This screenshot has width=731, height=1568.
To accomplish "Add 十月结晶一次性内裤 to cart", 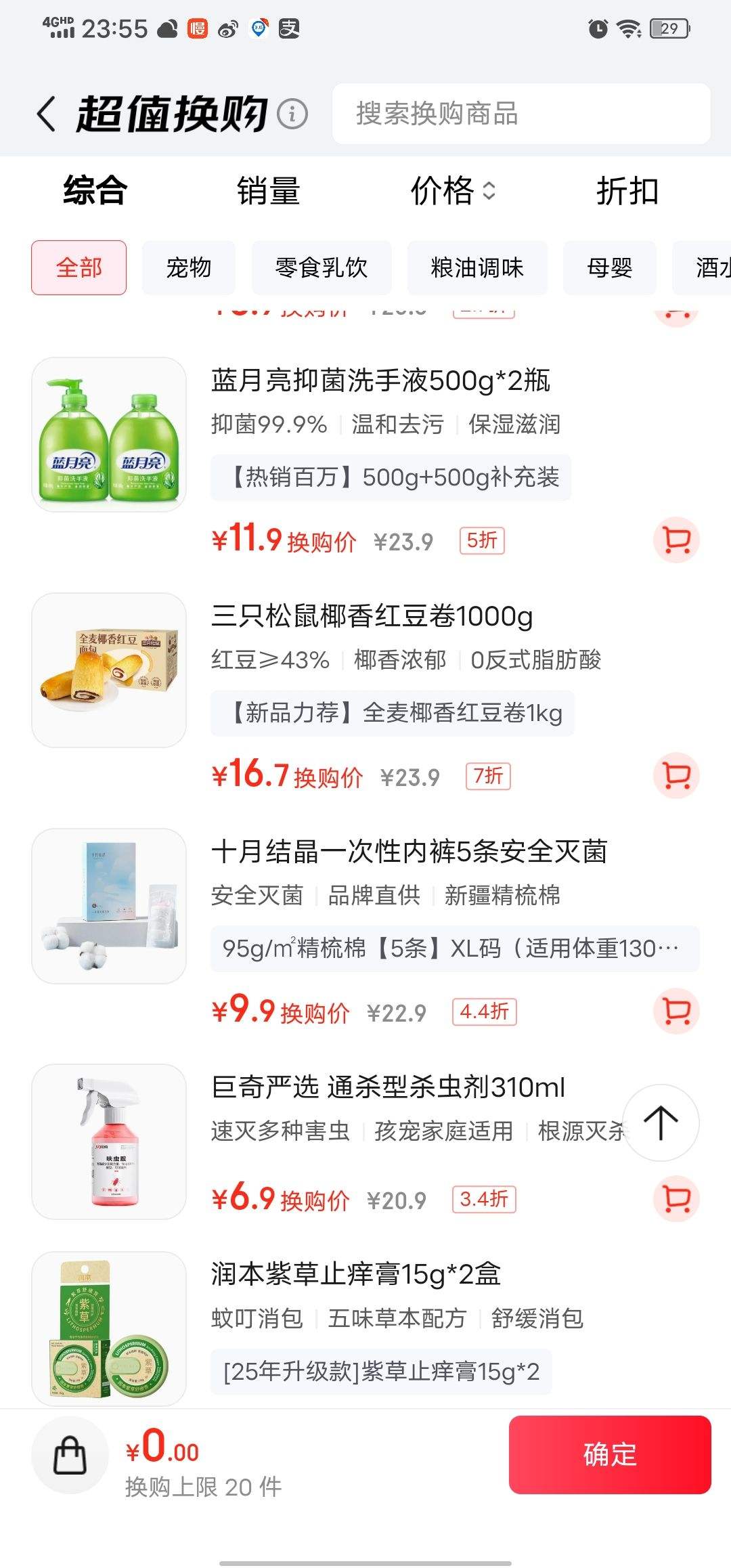I will tap(676, 1011).
